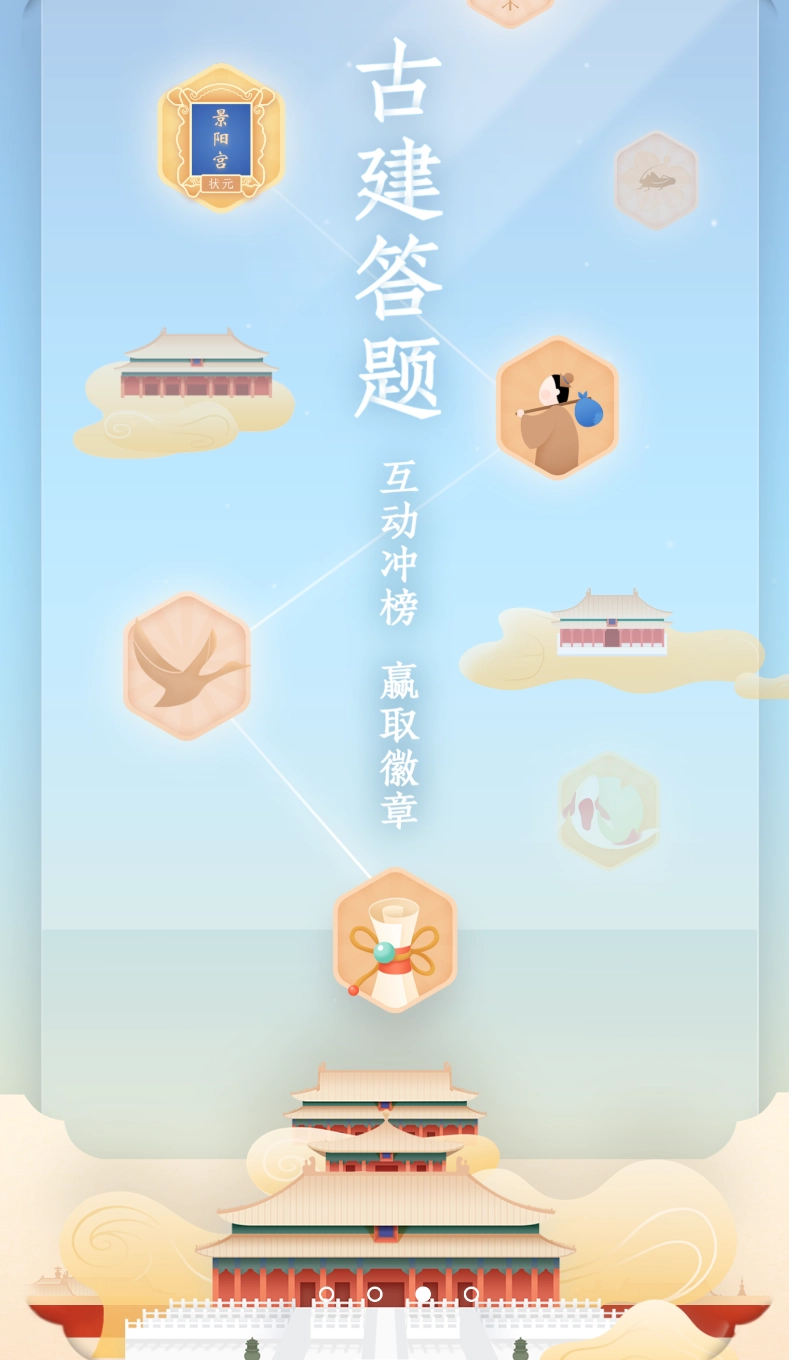Screen dimensions: 789x1360
Task: Tap the 互动冲榜 promotional text
Action: tap(398, 540)
